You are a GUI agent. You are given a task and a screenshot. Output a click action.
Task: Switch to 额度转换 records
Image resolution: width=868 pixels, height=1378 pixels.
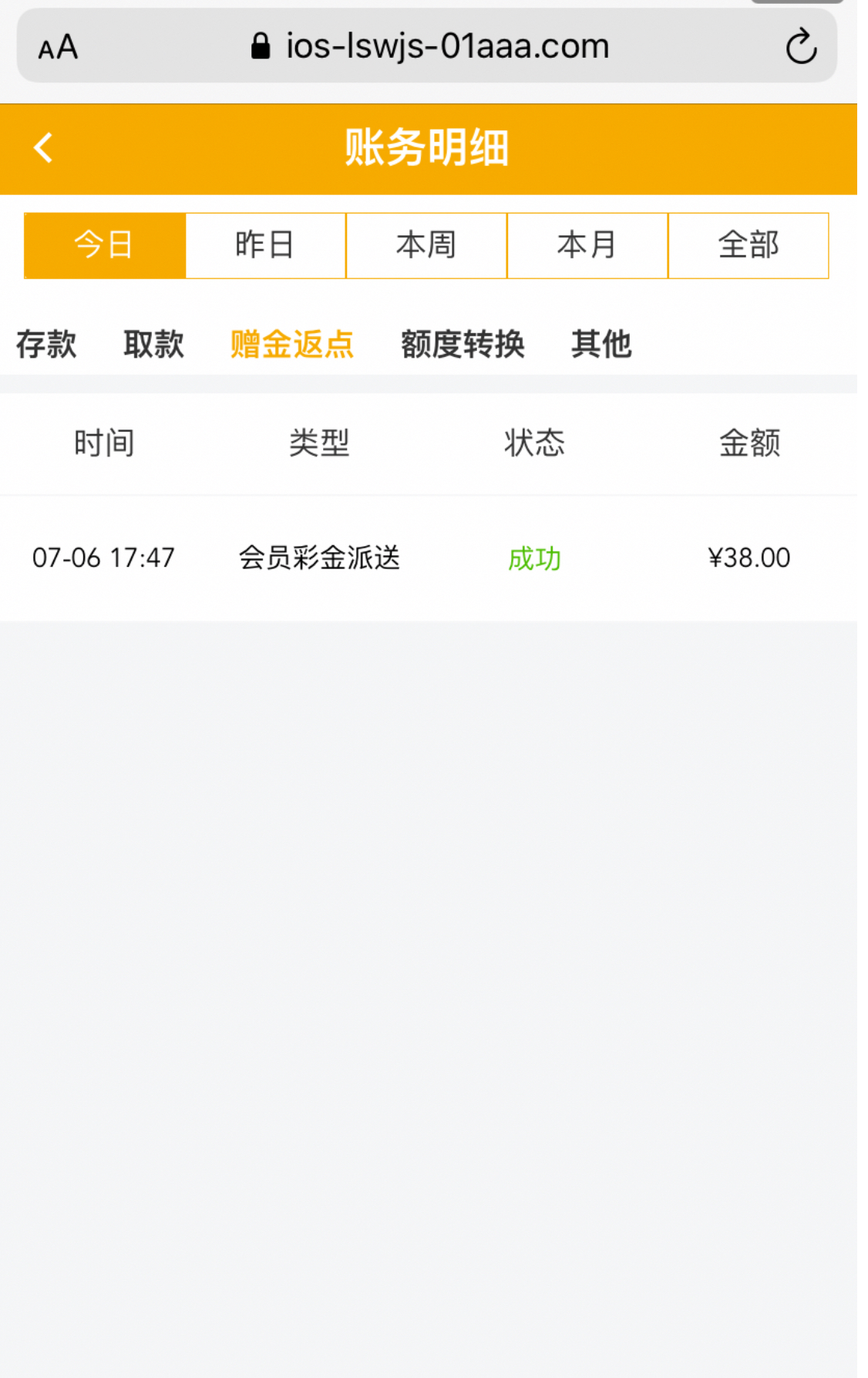coord(463,344)
